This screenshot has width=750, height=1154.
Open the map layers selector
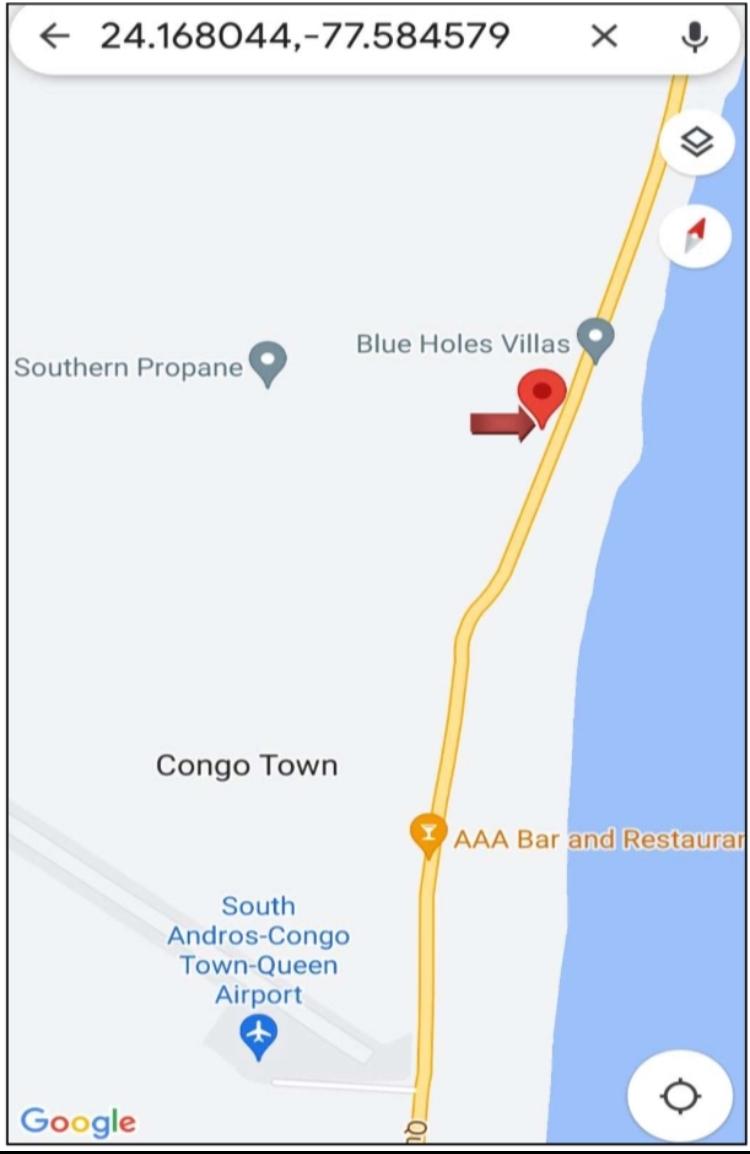(696, 142)
